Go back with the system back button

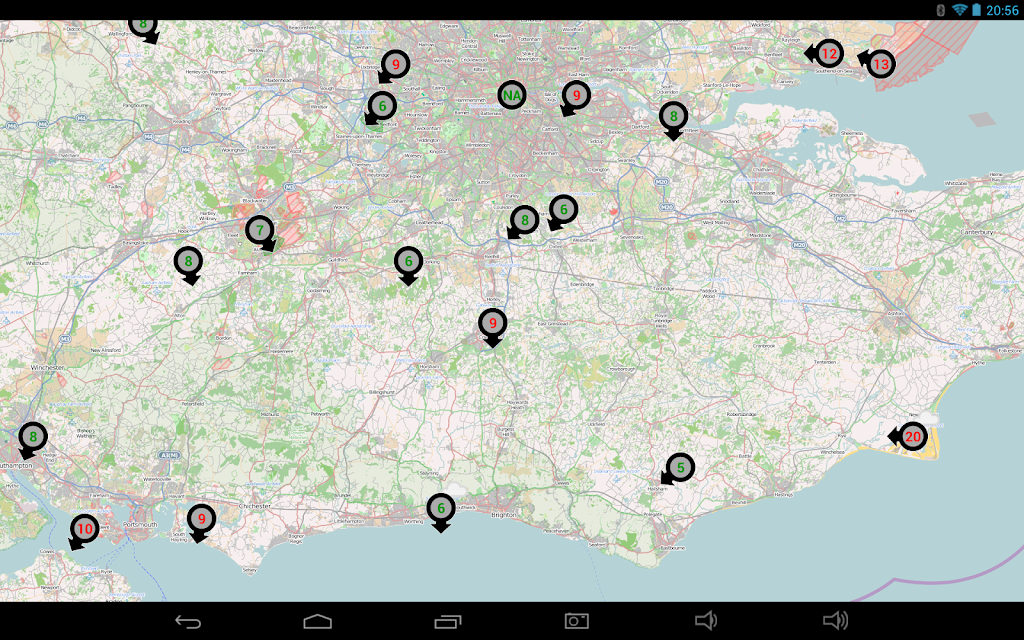point(188,622)
